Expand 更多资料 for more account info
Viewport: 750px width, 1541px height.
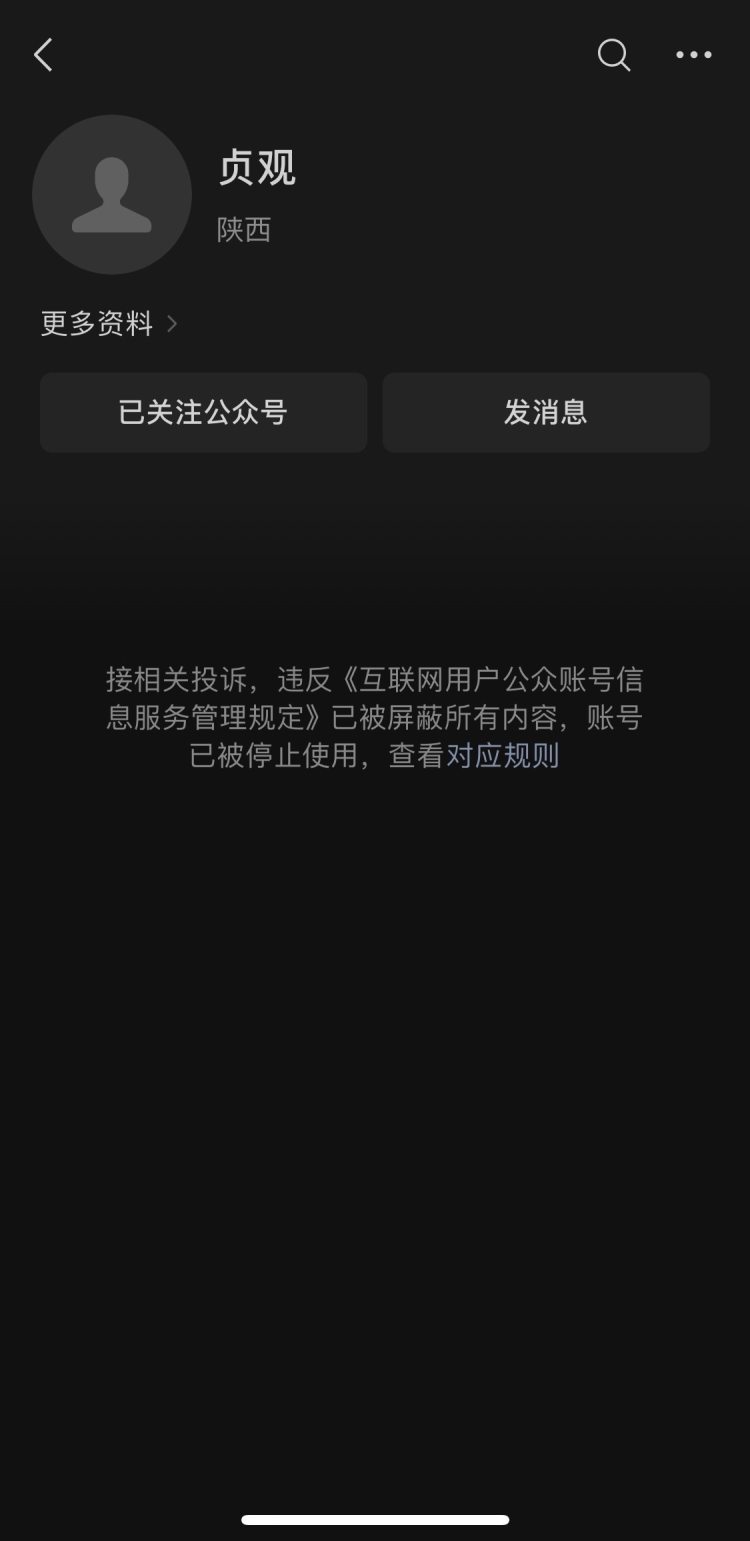point(108,324)
